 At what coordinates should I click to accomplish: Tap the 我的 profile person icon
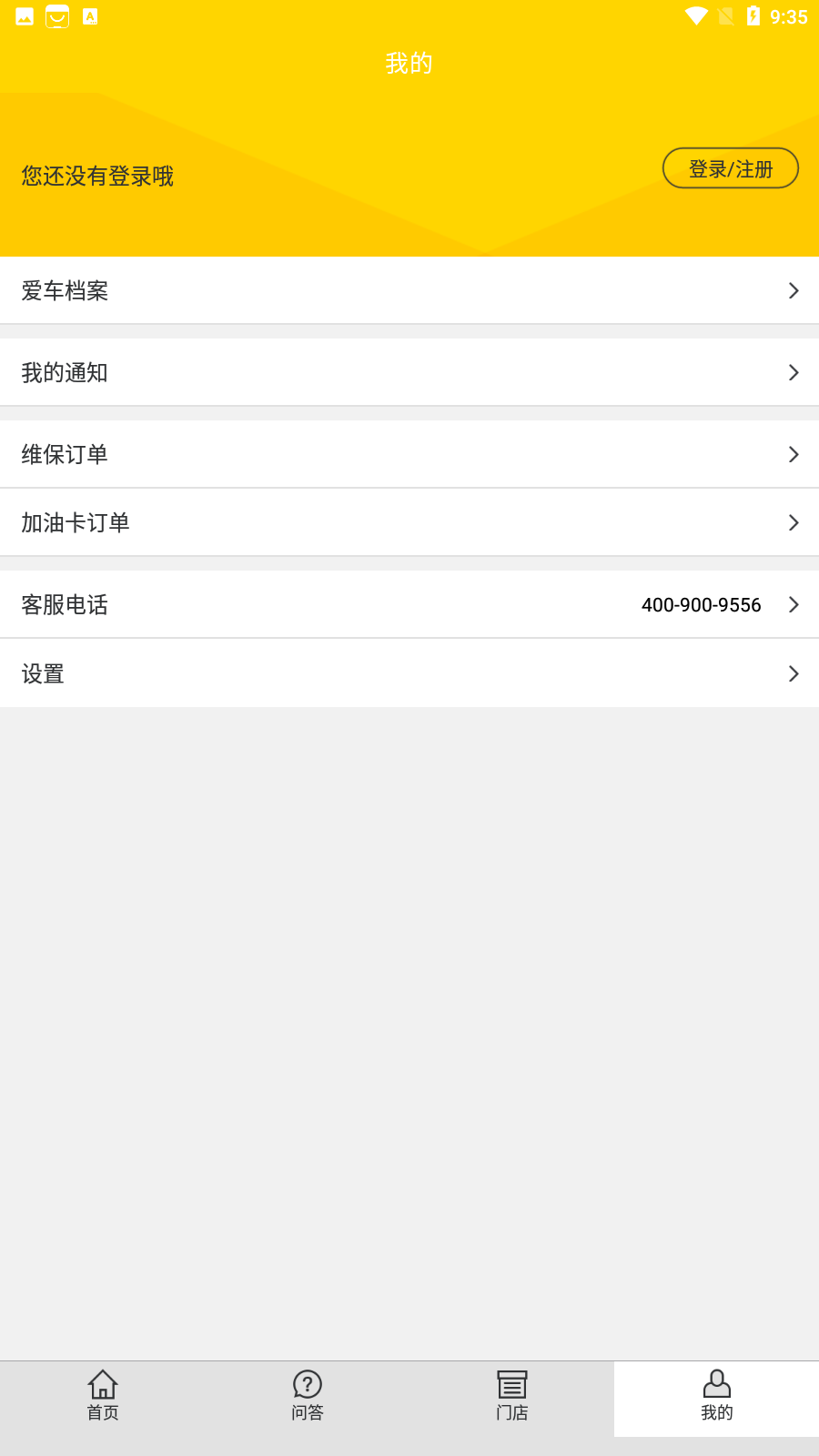tap(716, 1384)
